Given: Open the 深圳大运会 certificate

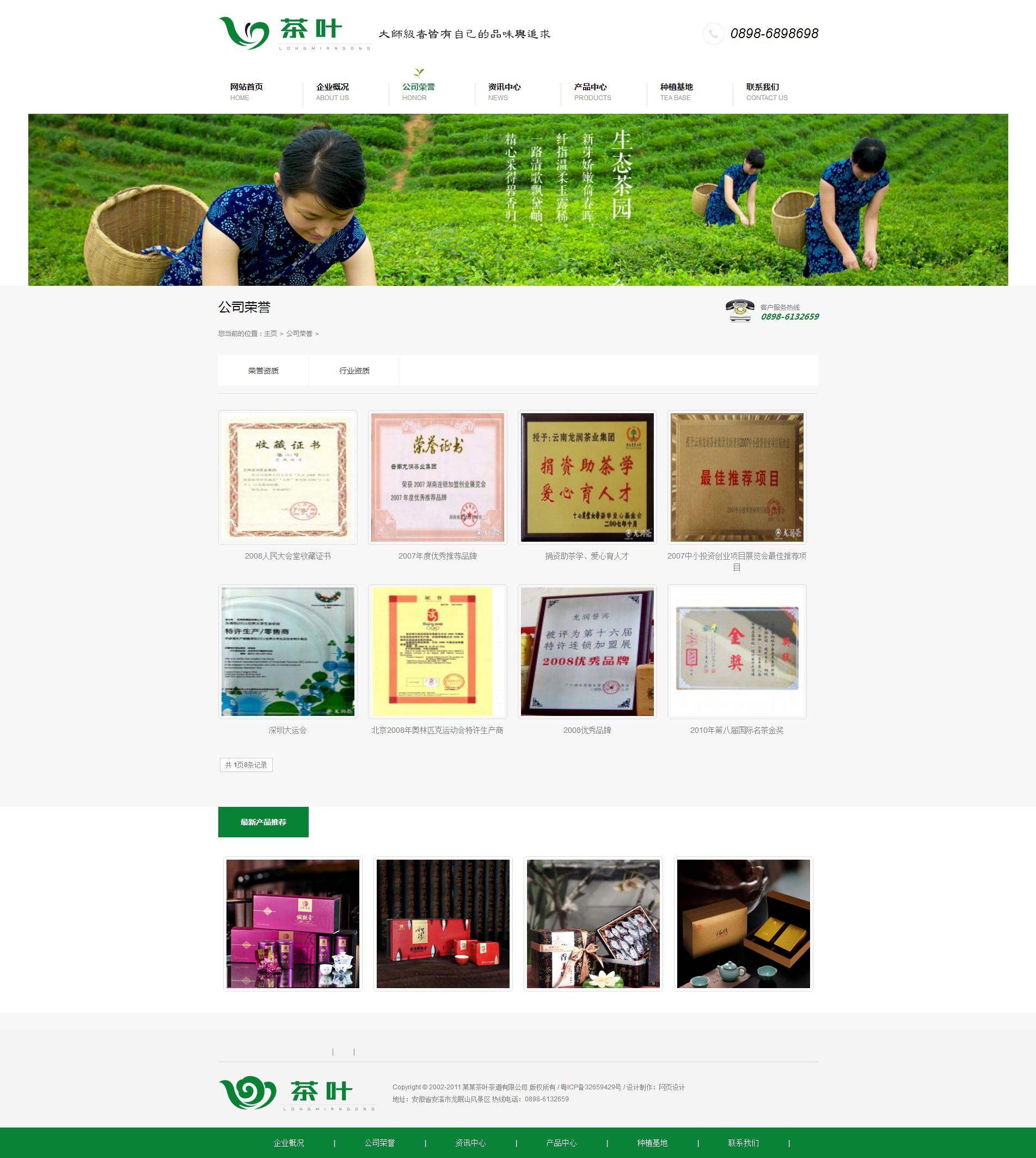Looking at the screenshot, I should coord(287,651).
